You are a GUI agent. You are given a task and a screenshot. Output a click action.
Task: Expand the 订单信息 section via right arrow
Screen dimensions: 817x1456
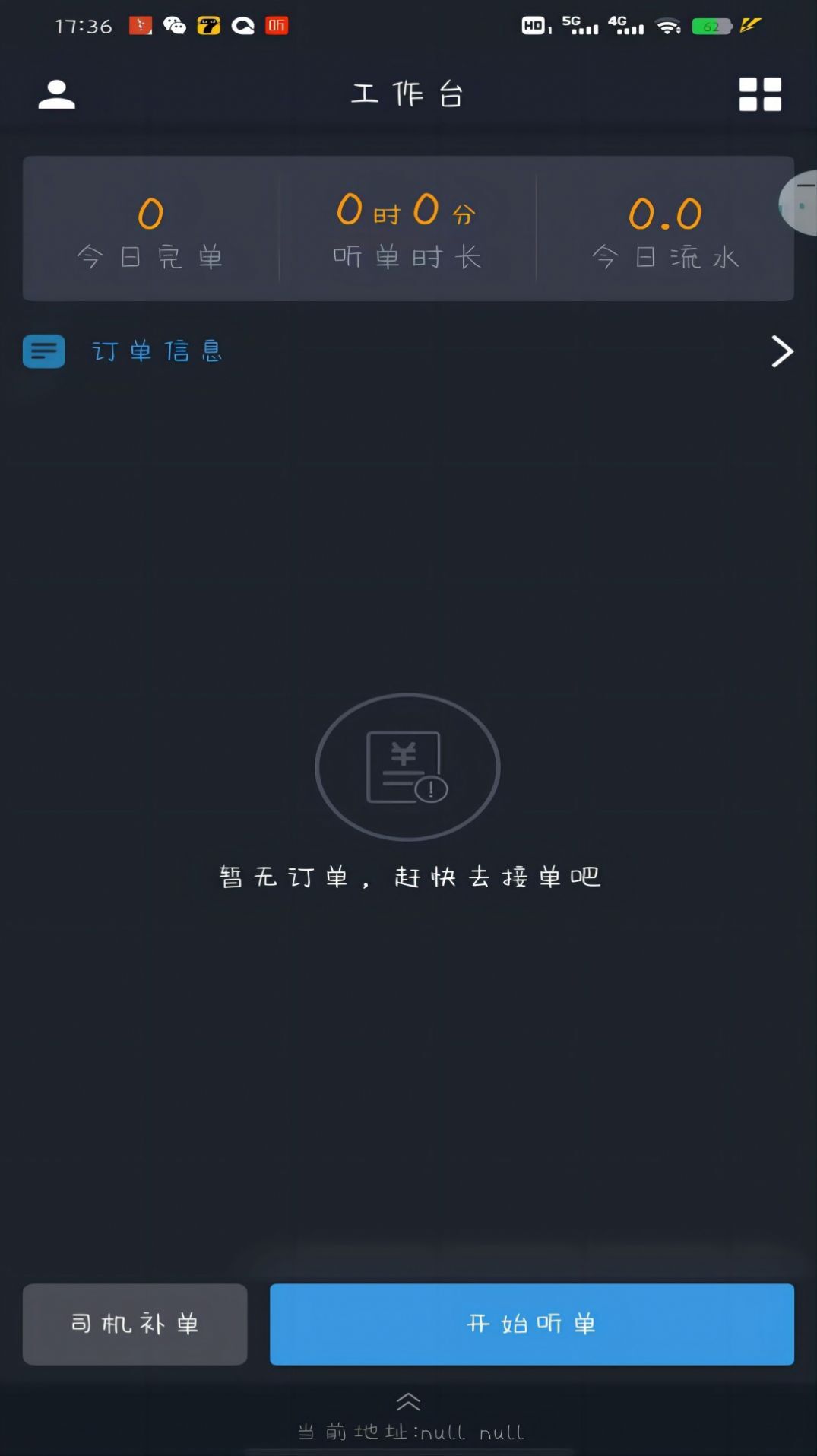781,351
